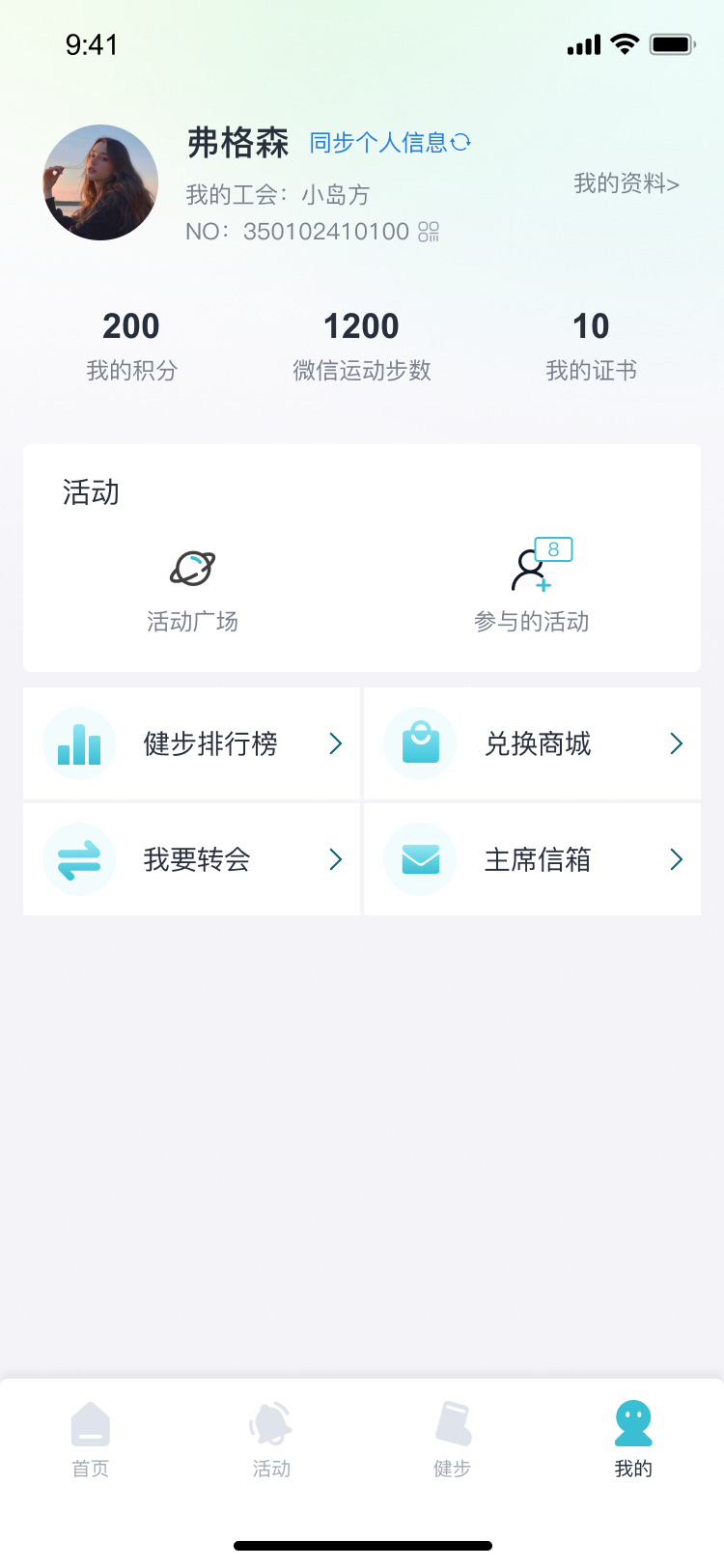Open the 活动广场 planet icon
Viewport: 724px width, 1568px height.
[193, 570]
